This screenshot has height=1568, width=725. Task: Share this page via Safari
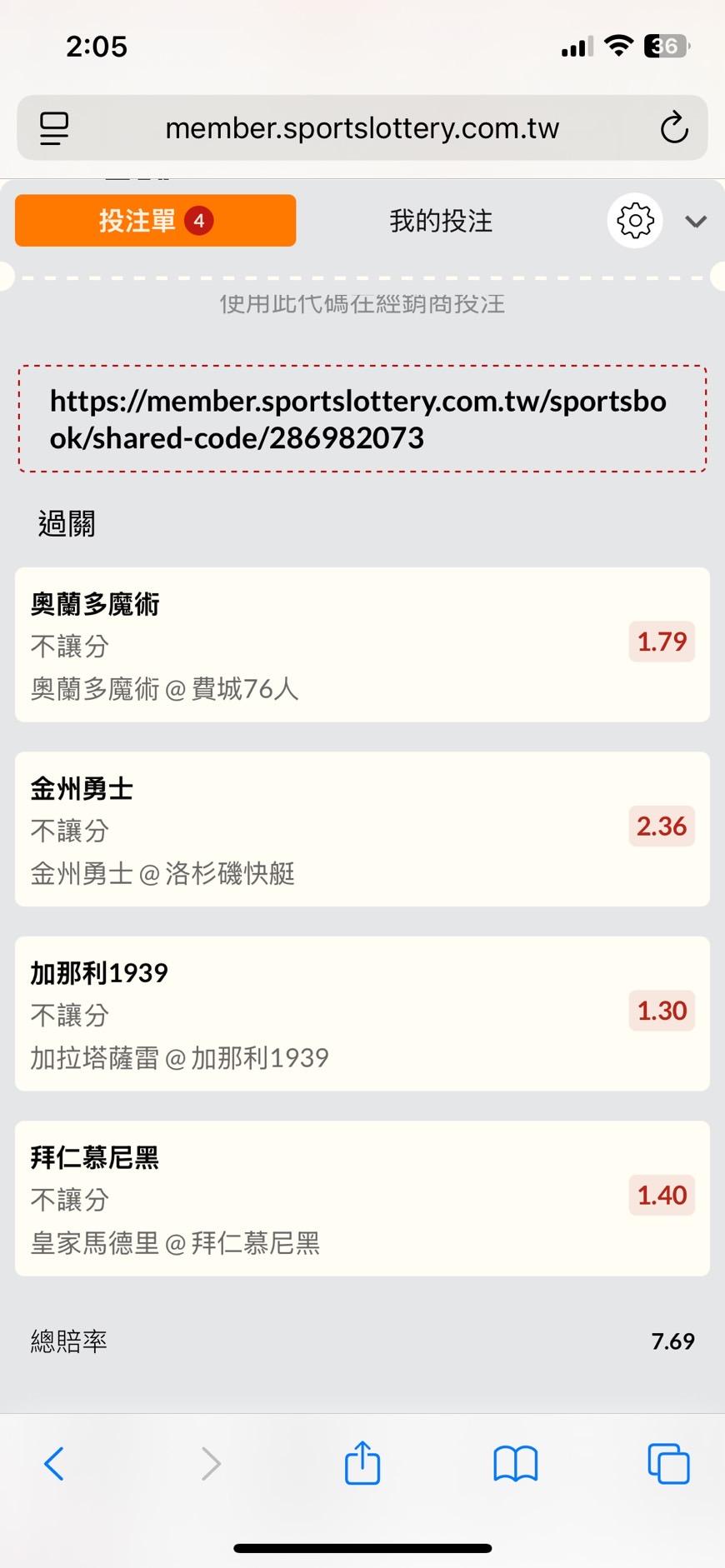tap(362, 1463)
